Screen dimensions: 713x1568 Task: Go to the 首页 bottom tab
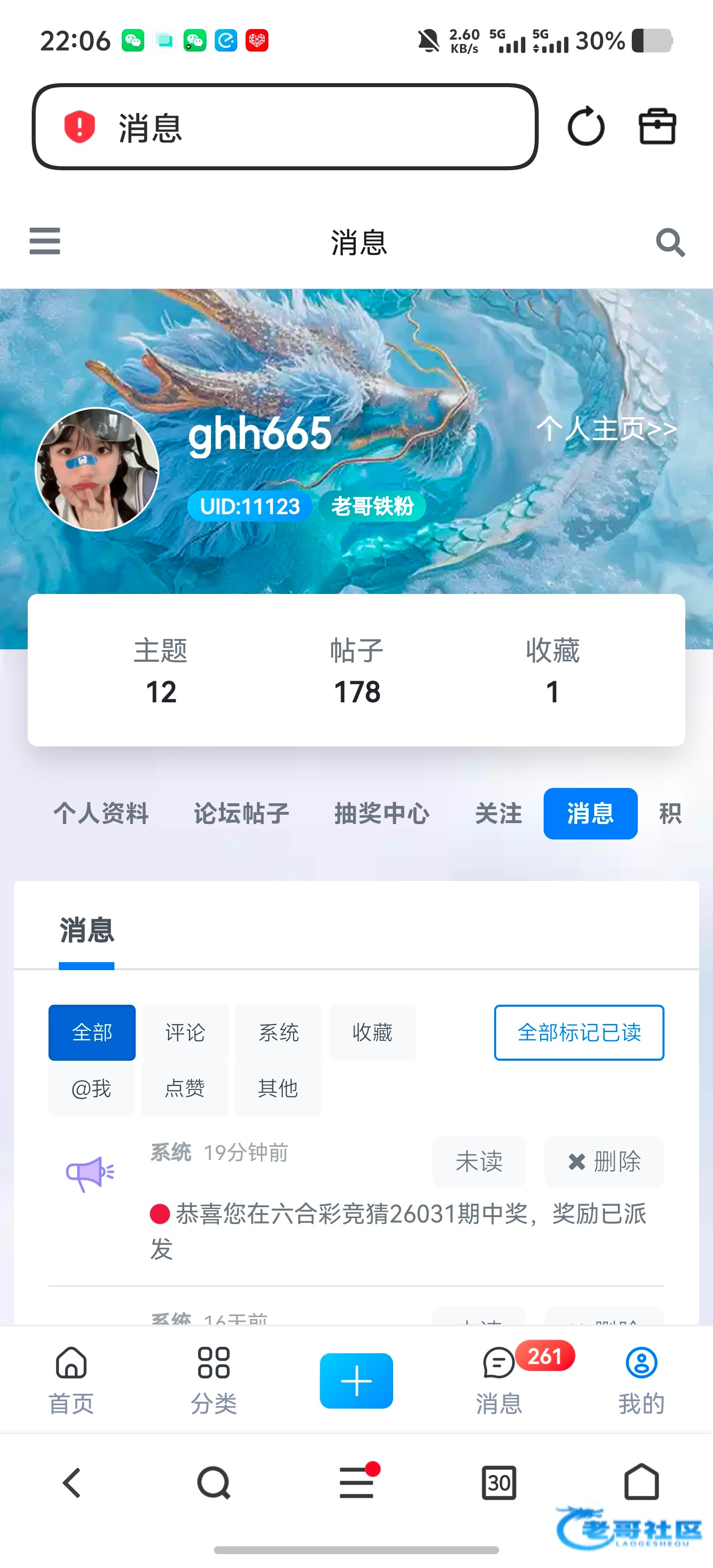tap(71, 1380)
